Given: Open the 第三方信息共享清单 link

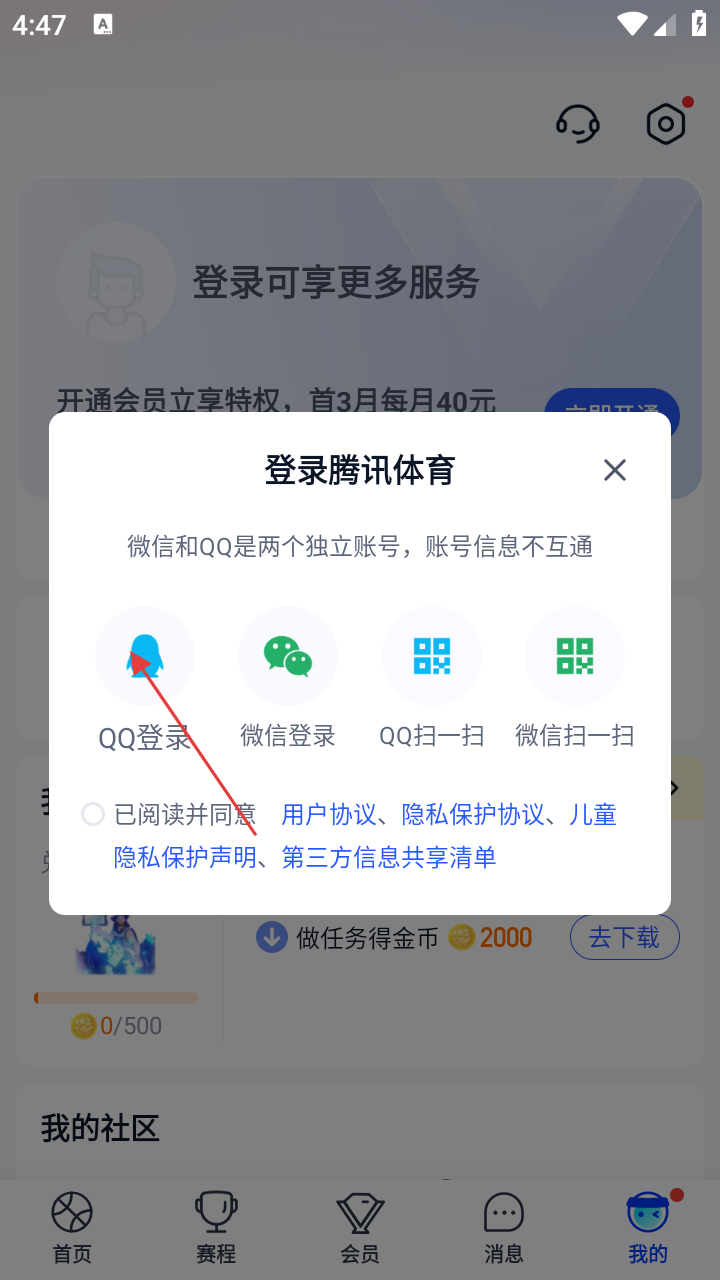Looking at the screenshot, I should (389, 857).
